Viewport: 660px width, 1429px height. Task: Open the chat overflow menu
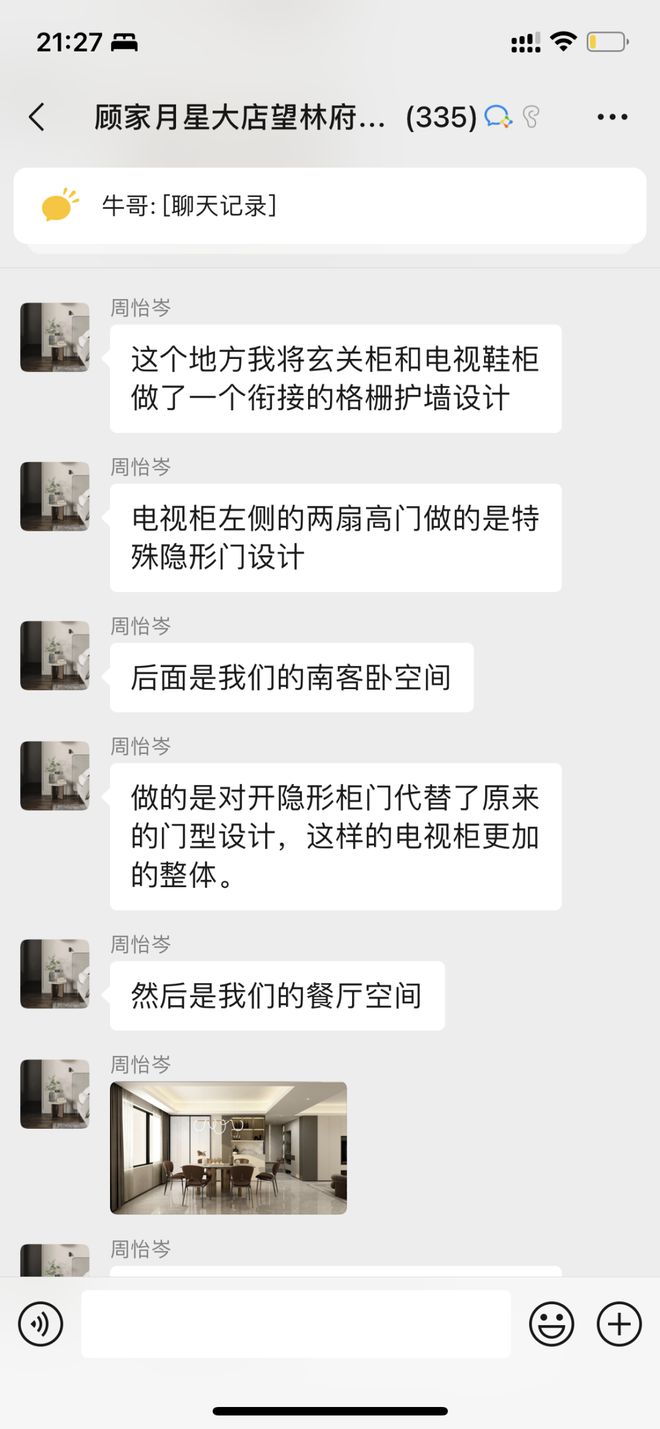click(x=612, y=118)
